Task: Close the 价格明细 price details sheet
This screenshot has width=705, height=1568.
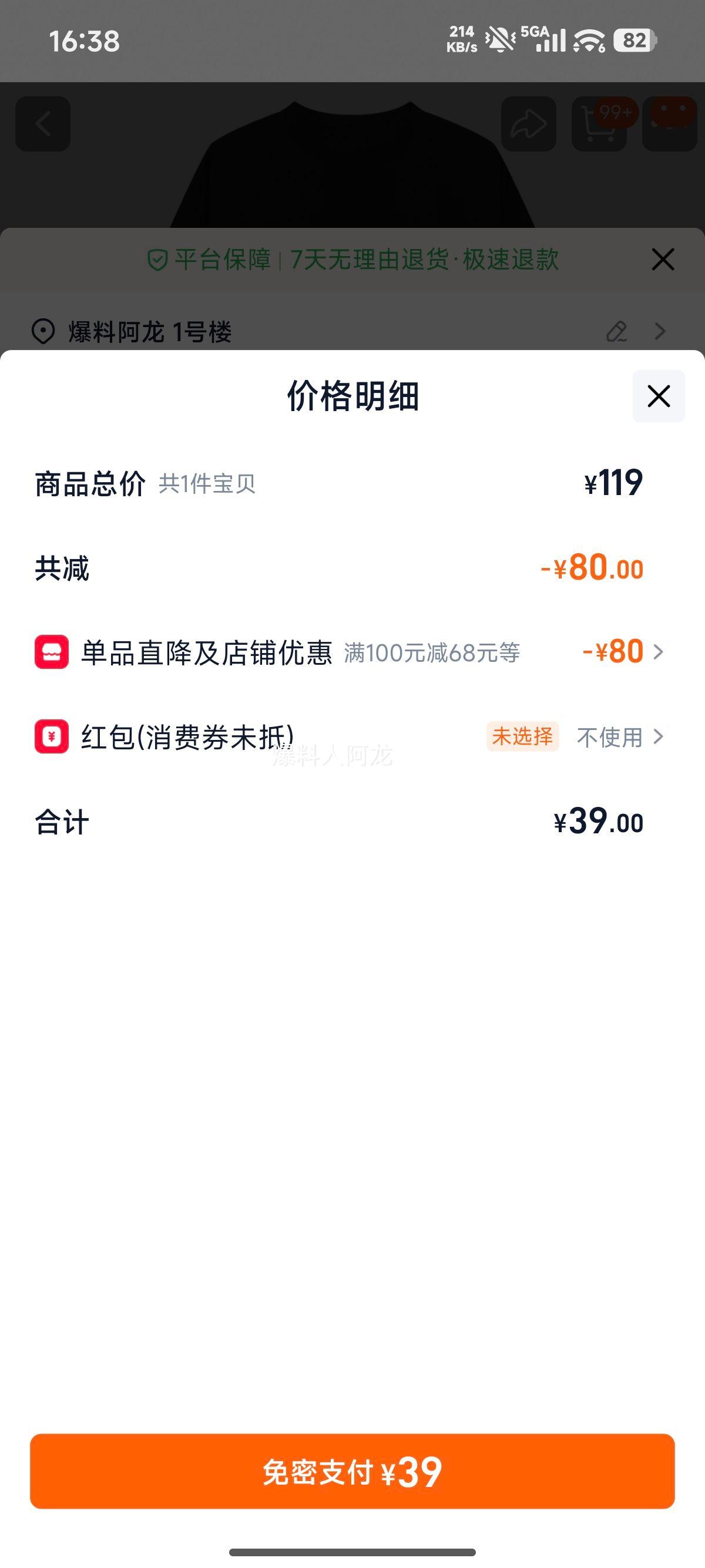Action: 658,396
